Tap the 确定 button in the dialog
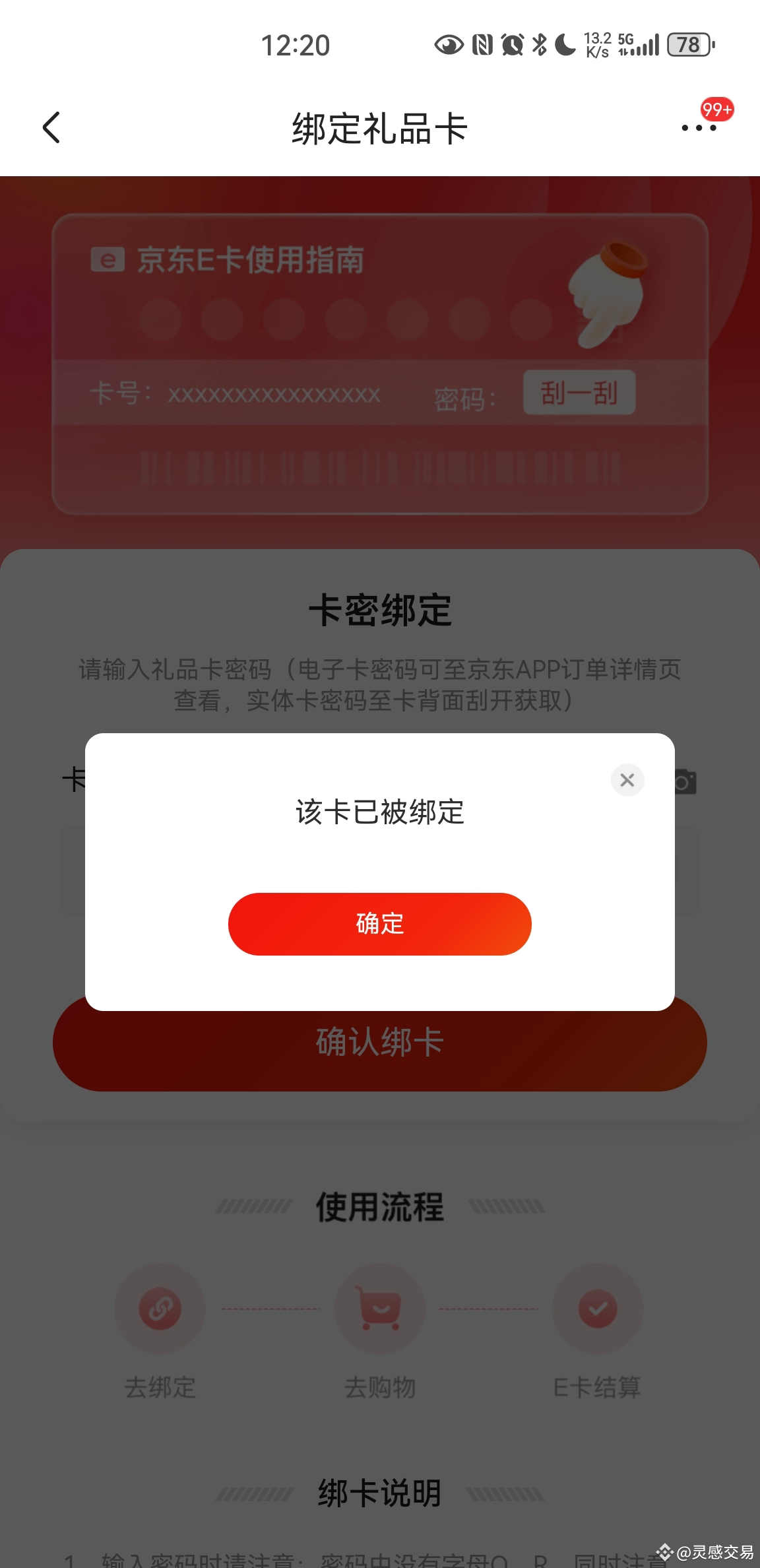The height and width of the screenshot is (1568, 760). [x=380, y=924]
